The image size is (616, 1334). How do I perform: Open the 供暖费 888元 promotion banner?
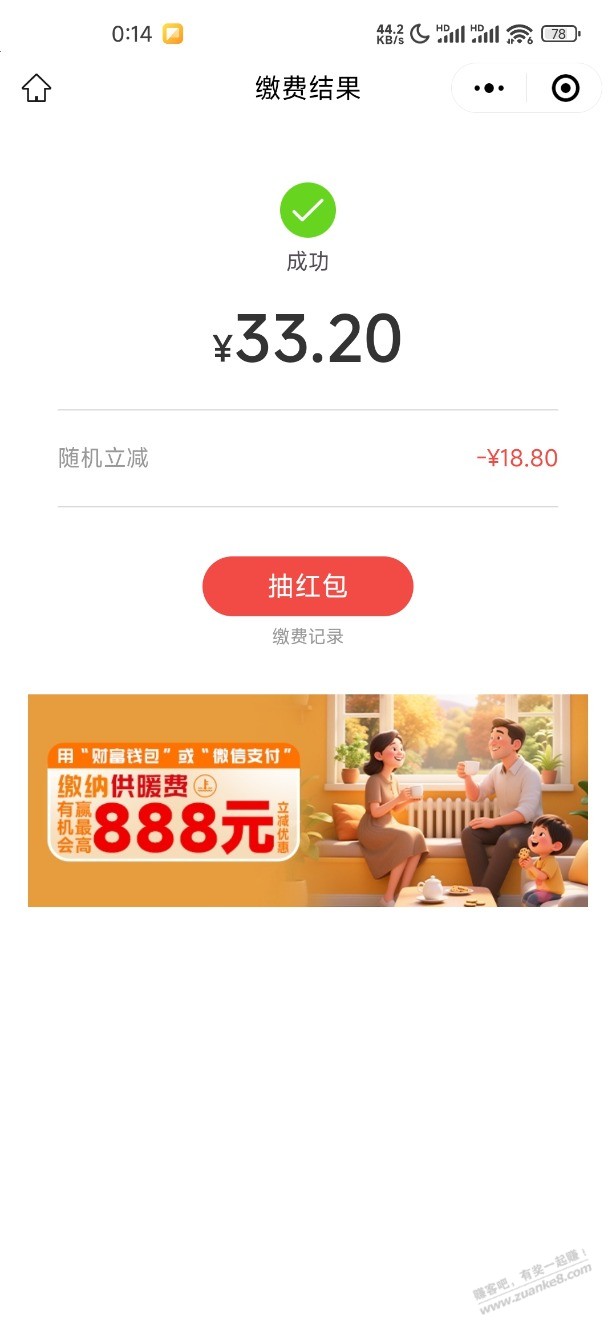[307, 800]
